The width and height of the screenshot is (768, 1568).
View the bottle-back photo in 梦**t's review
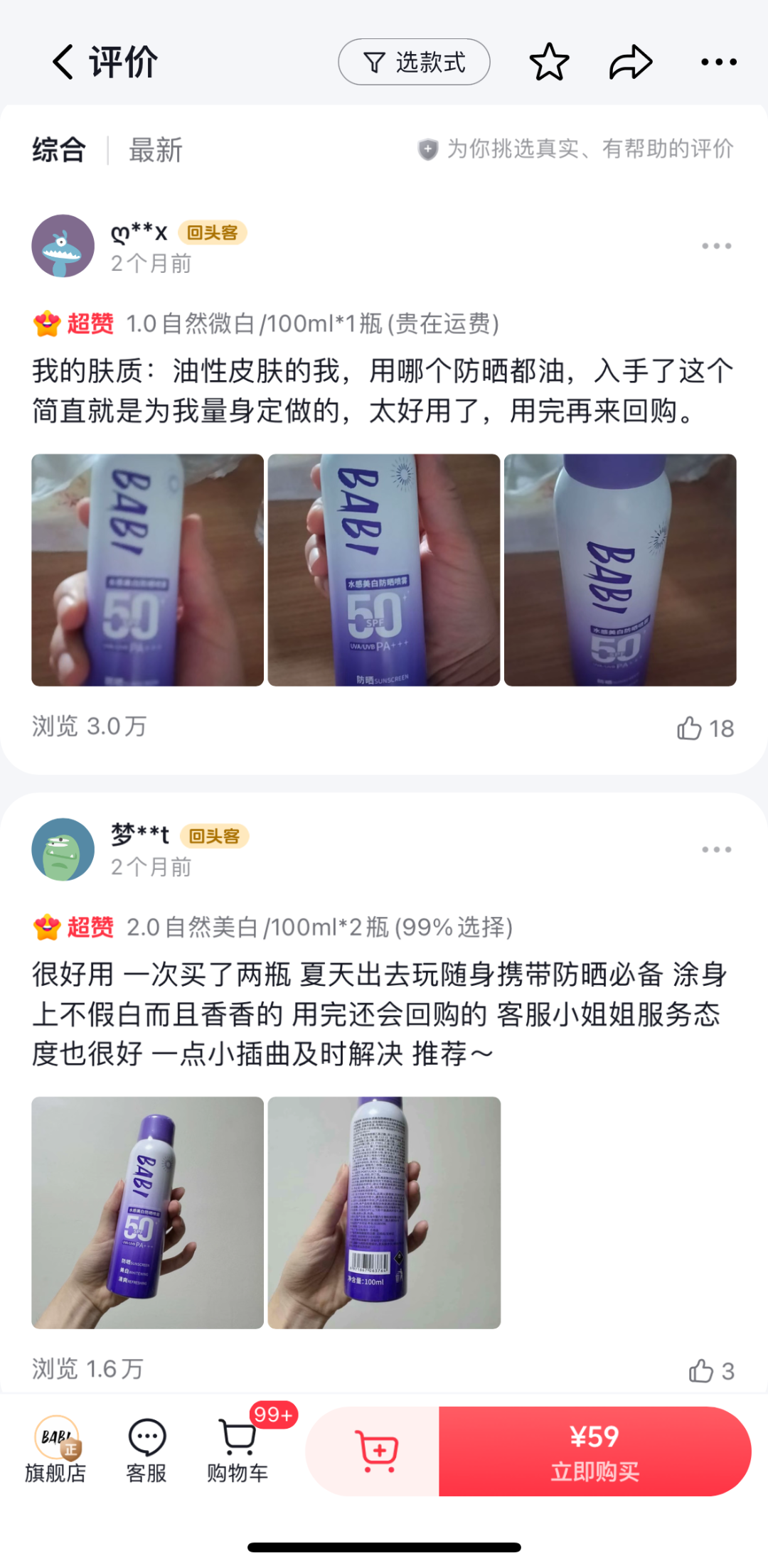click(384, 1213)
